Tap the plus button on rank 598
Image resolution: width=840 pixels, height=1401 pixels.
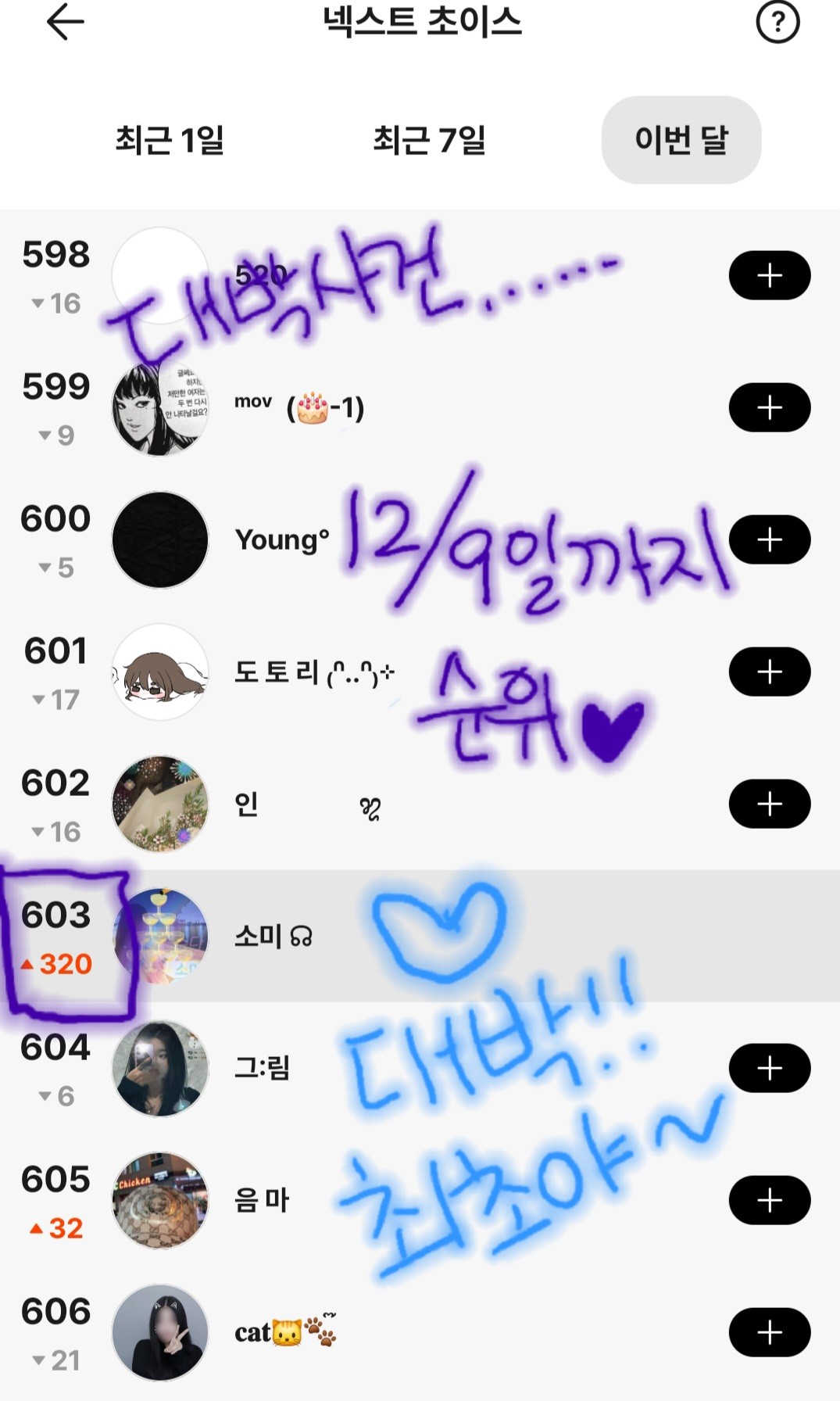coord(769,275)
